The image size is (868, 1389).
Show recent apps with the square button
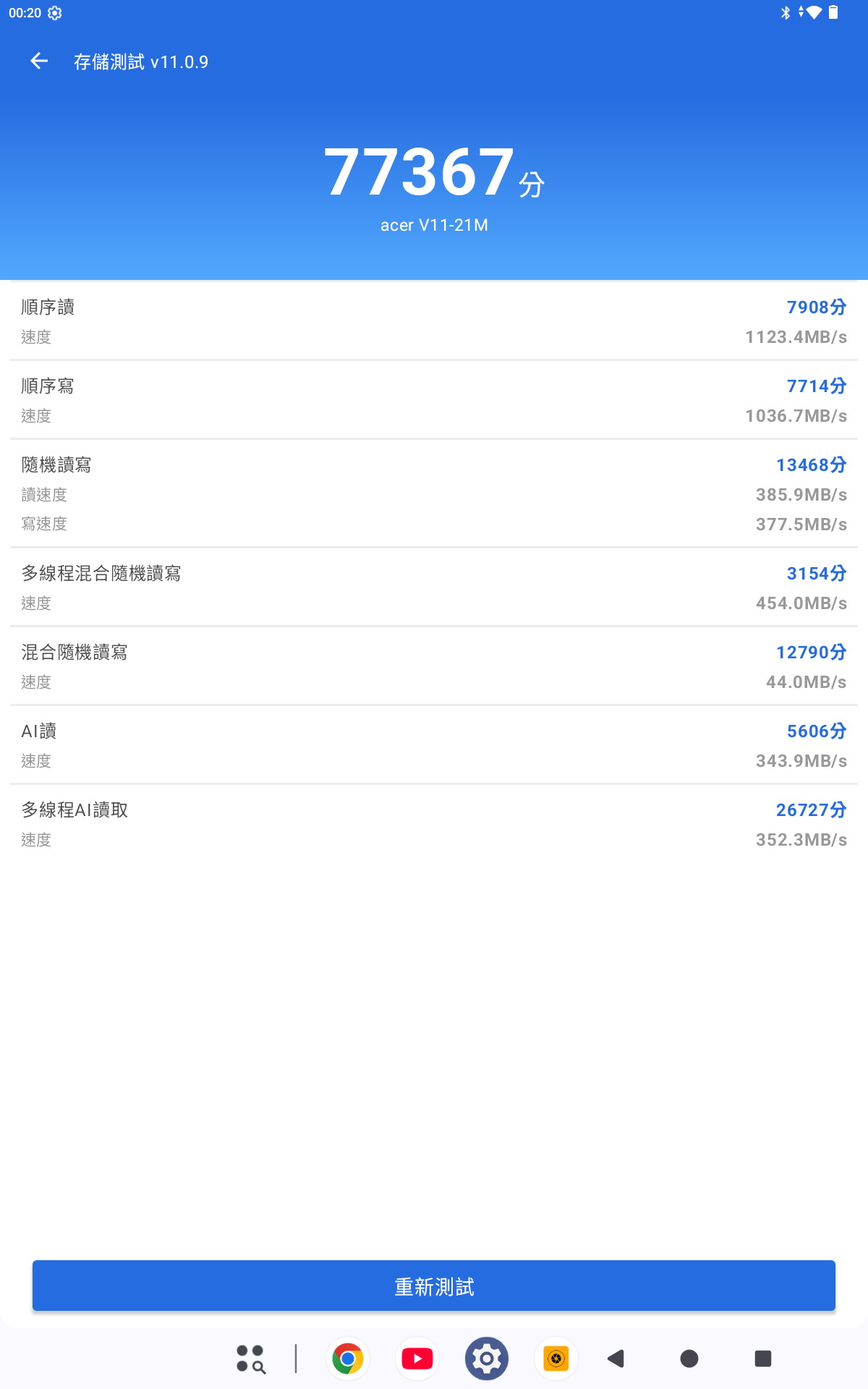pyautogui.click(x=763, y=1359)
